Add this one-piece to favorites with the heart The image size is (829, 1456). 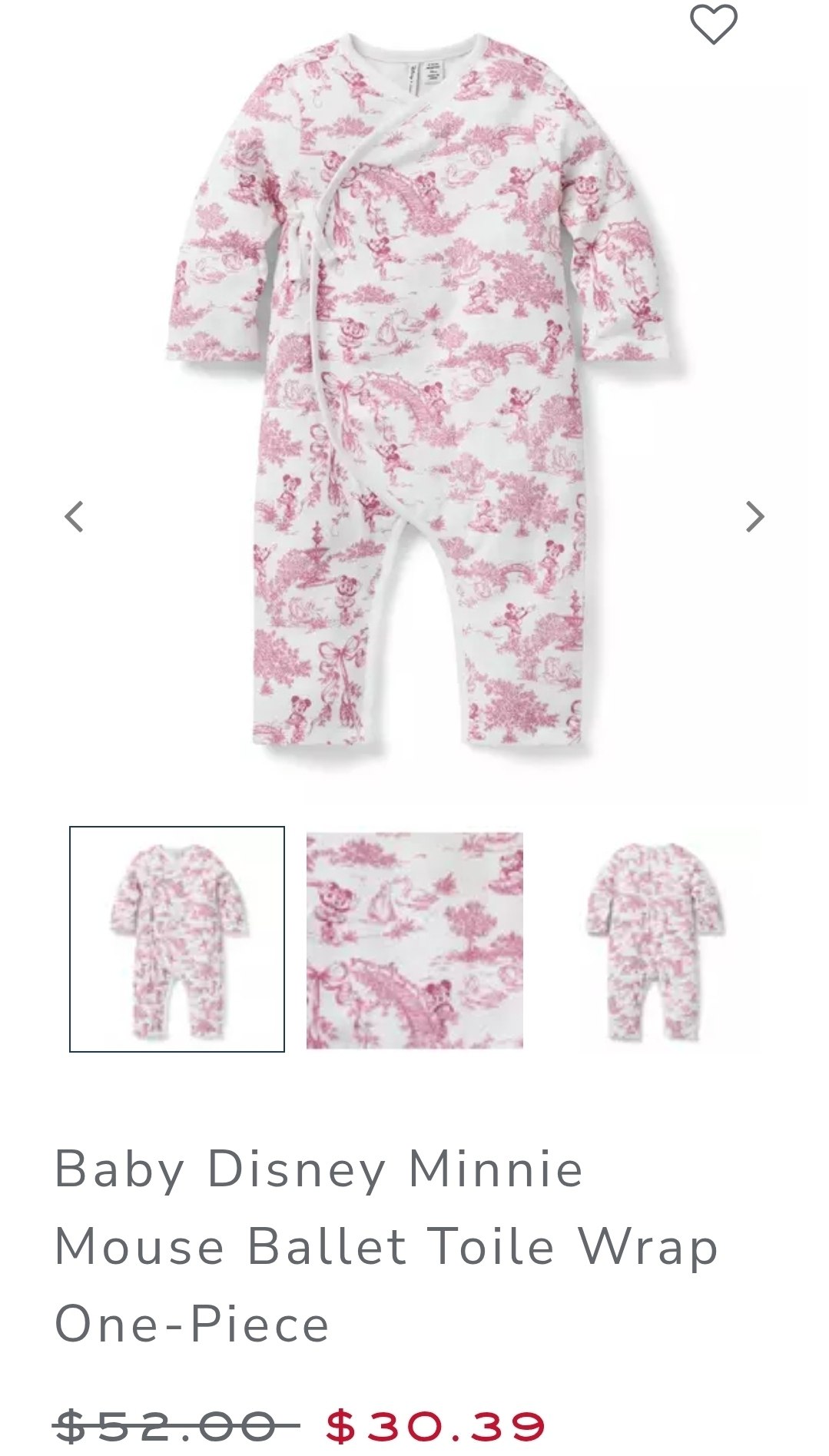713,25
